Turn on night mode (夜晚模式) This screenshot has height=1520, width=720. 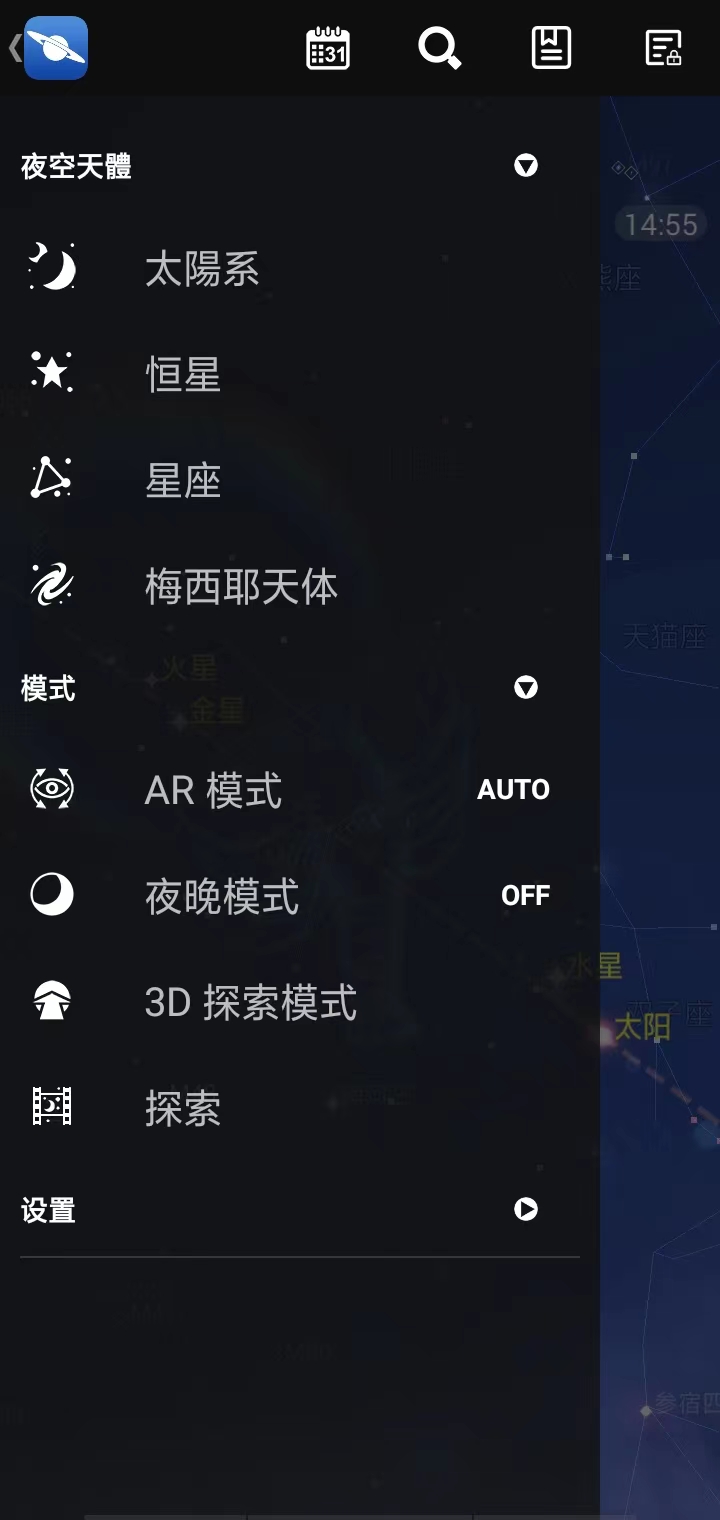pos(525,896)
